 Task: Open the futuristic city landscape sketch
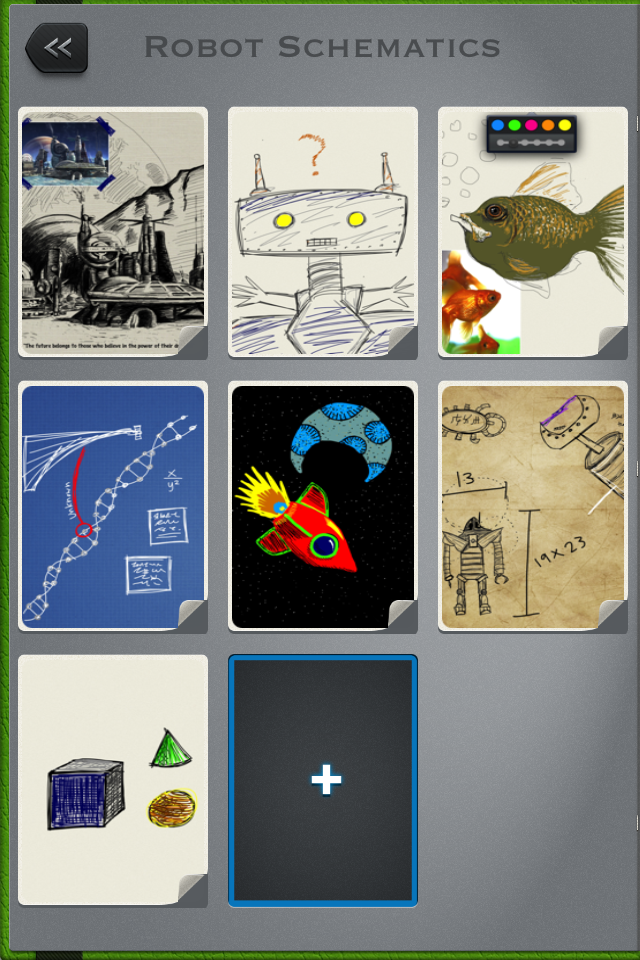point(113,232)
